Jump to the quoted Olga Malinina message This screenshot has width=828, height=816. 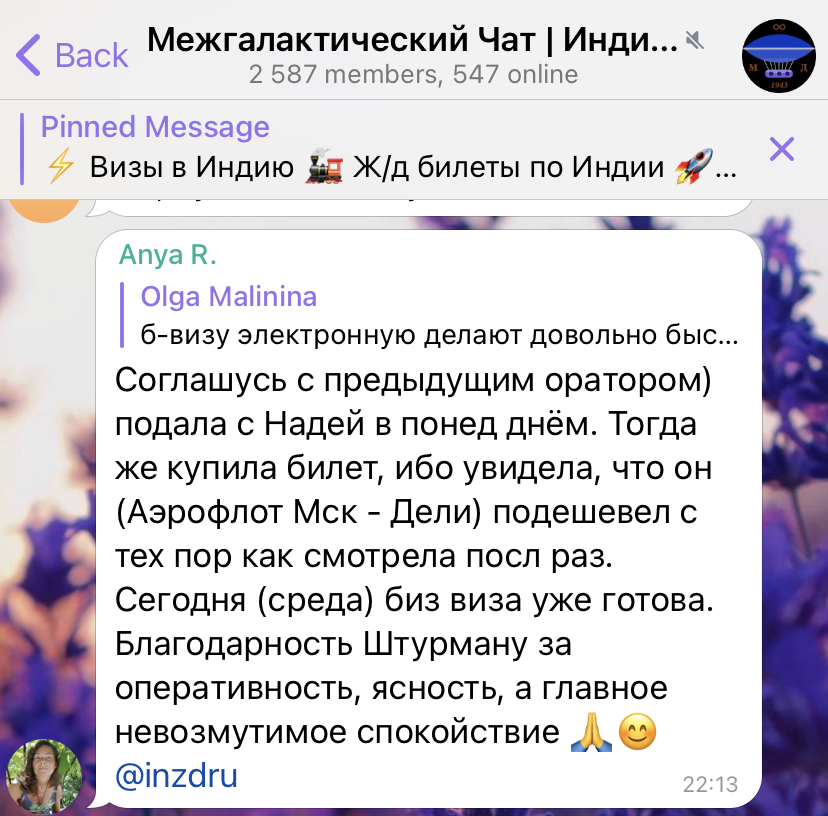pyautogui.click(x=430, y=316)
